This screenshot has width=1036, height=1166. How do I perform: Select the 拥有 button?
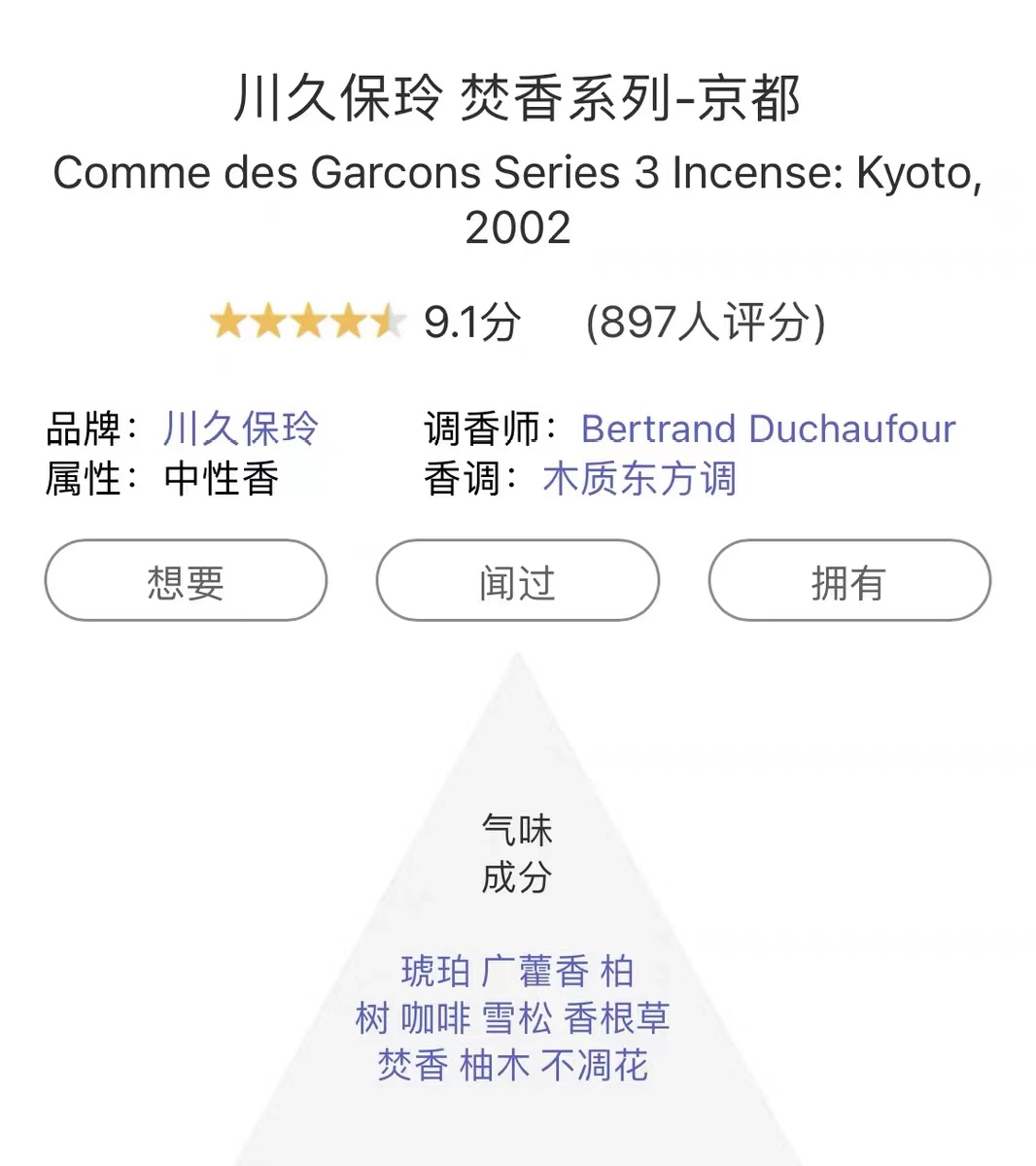[848, 581]
